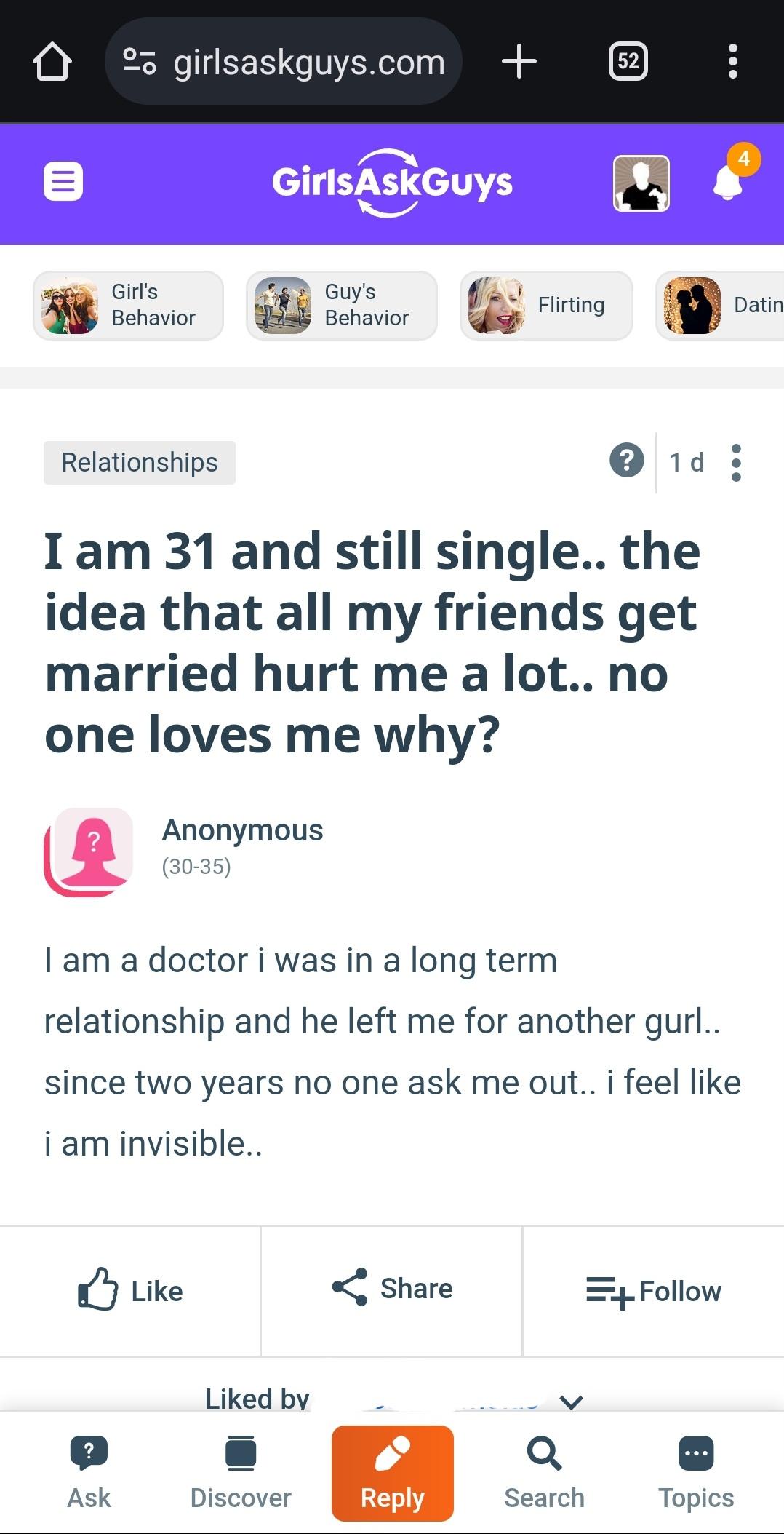Share this question
784x1534 pixels.
coord(391,1289)
